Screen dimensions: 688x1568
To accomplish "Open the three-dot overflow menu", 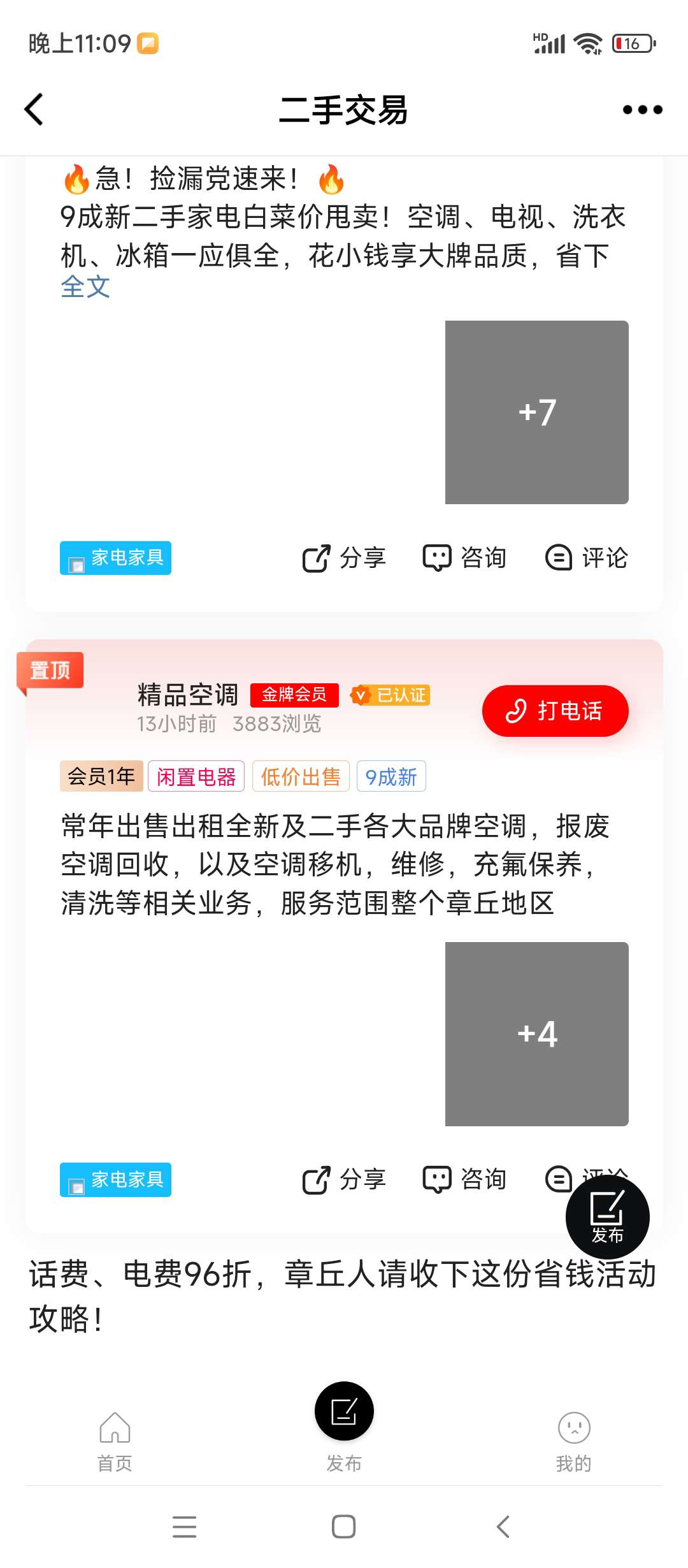I will 642,110.
